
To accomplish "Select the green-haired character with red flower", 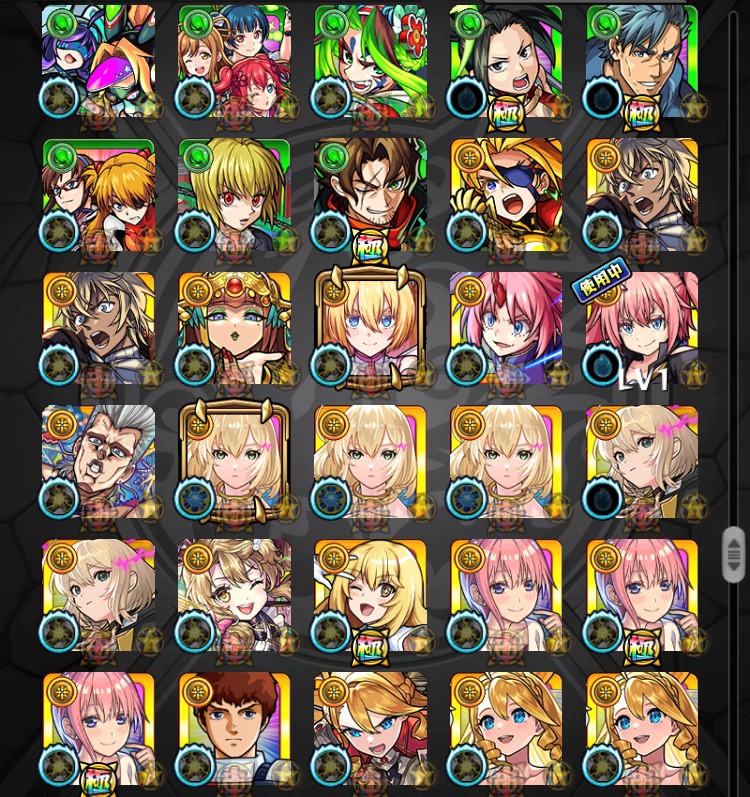I will click(x=370, y=62).
